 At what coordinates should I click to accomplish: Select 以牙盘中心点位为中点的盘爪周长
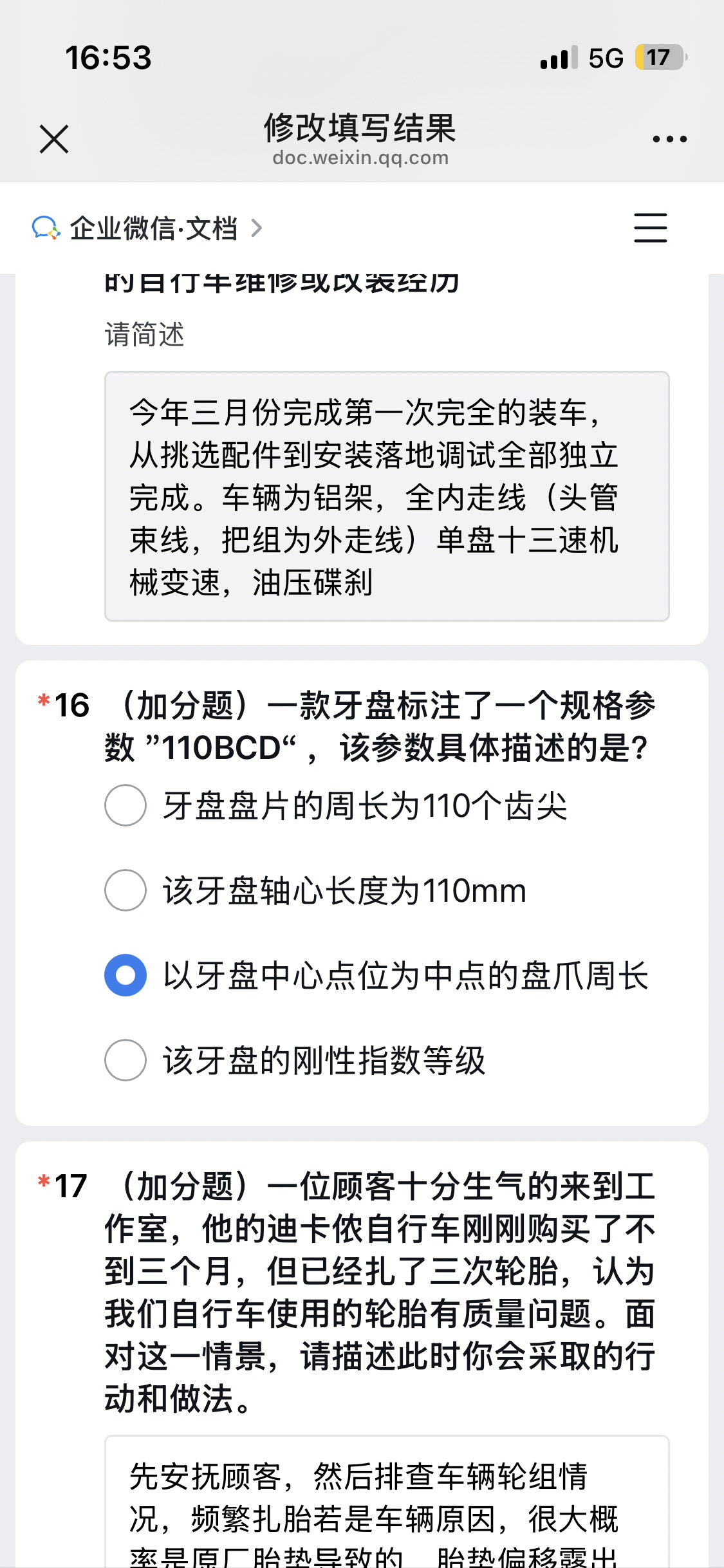point(125,975)
